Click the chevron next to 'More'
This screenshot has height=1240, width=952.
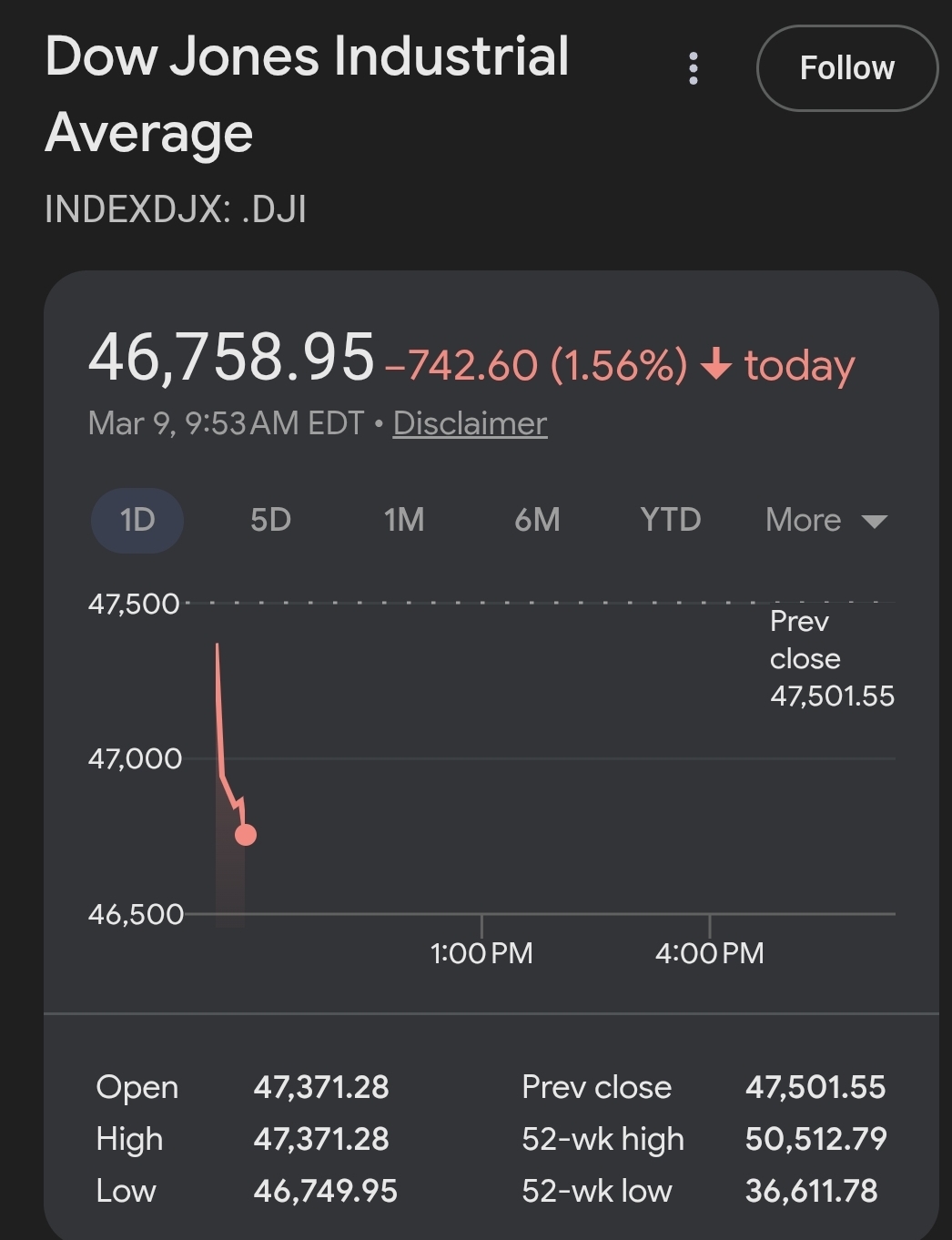(x=873, y=521)
